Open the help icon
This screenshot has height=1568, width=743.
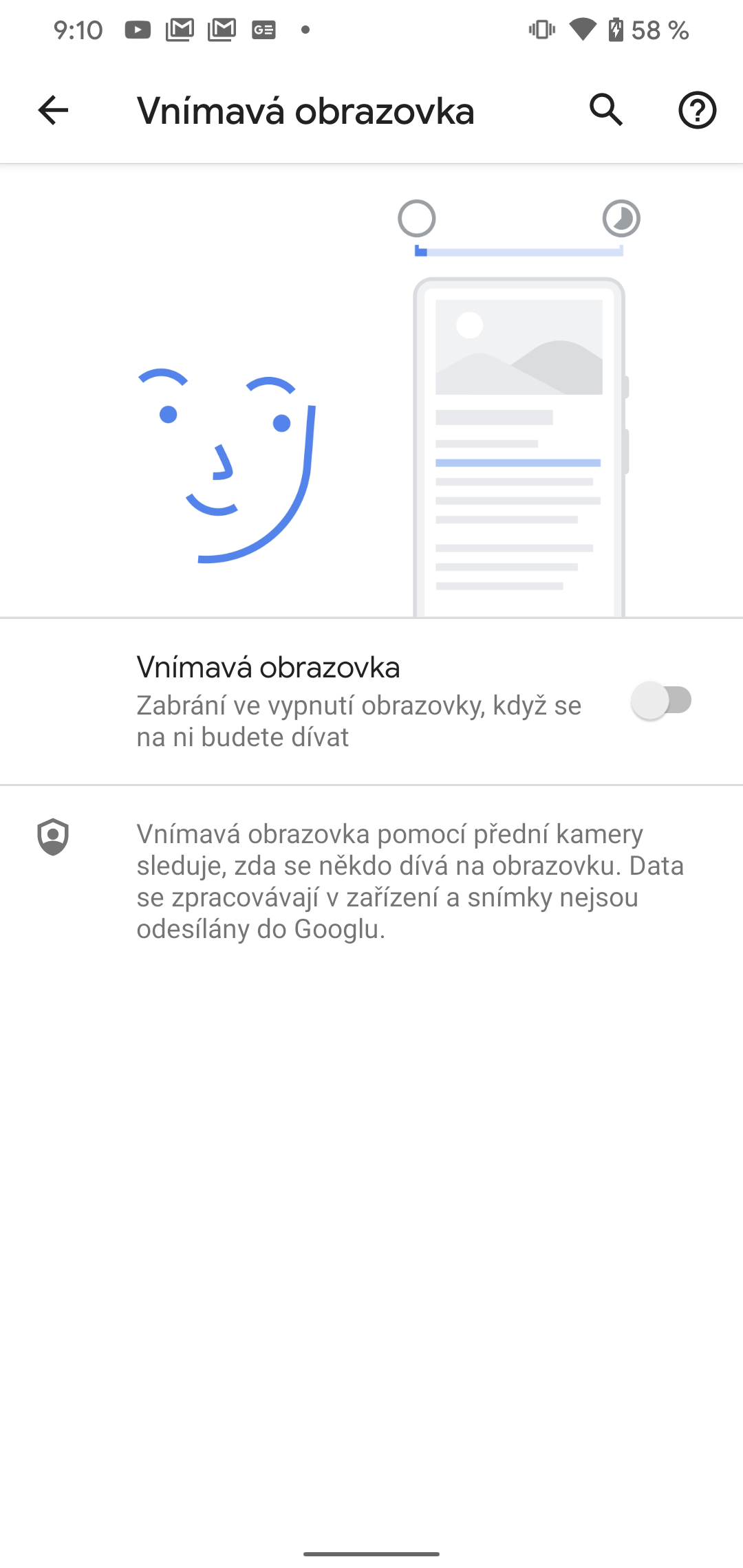pos(697,110)
